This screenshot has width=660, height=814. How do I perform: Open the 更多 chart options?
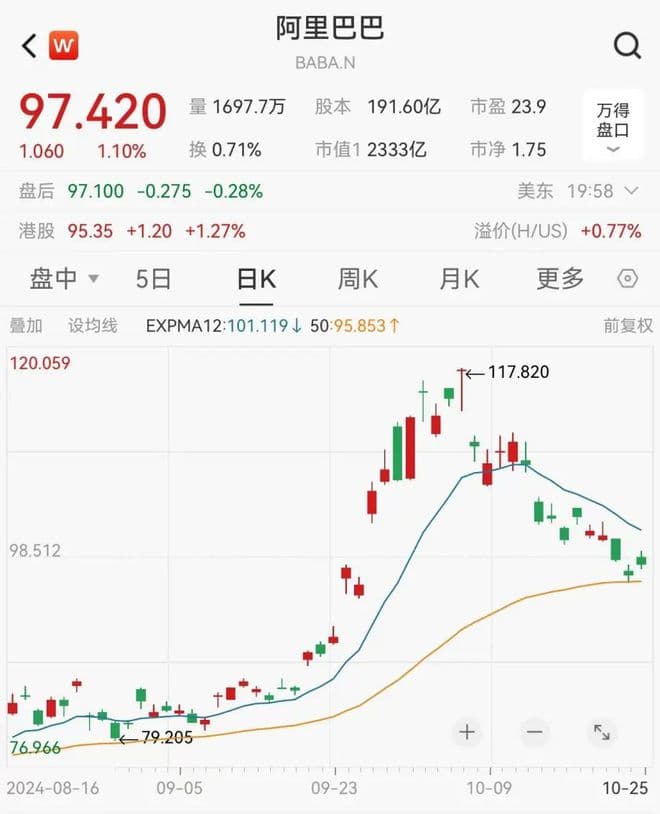point(560,279)
